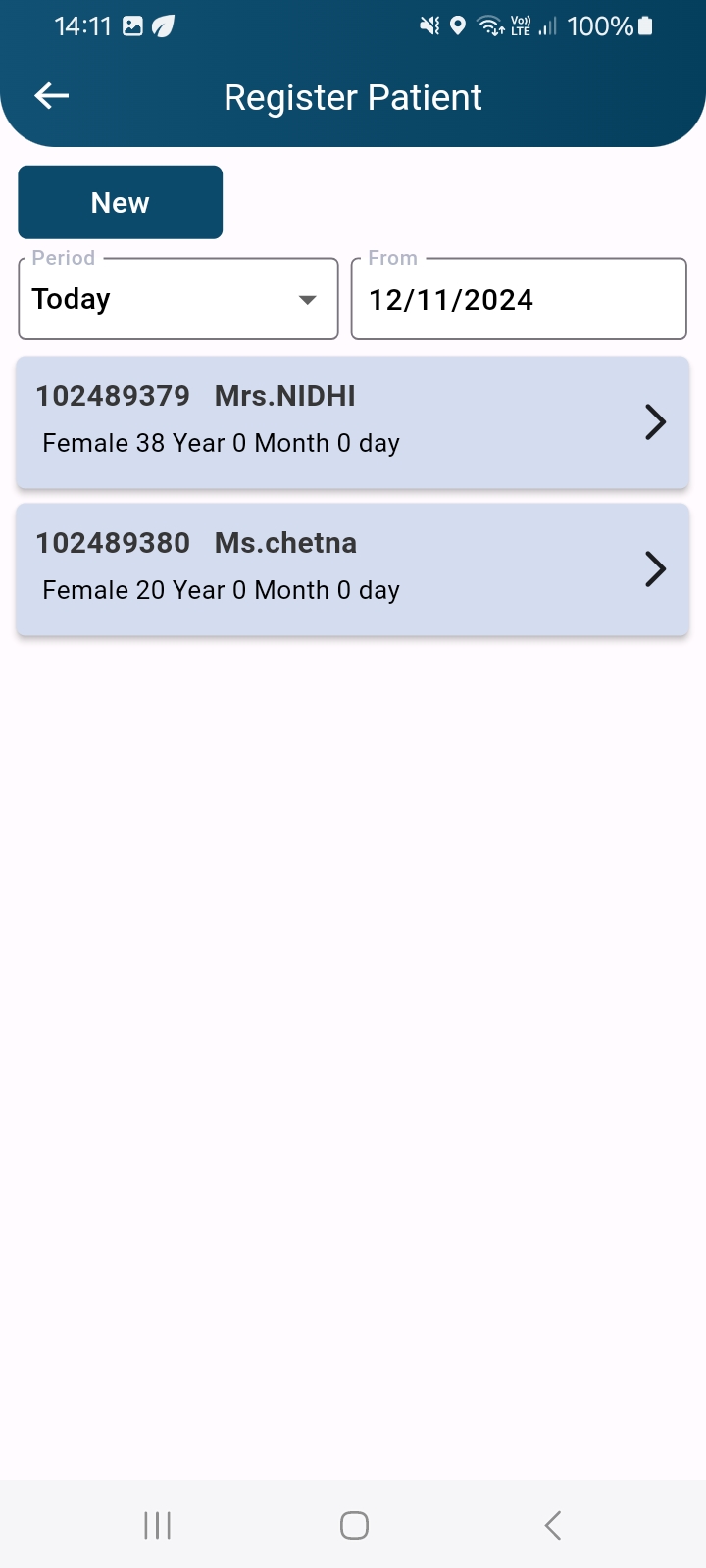Open the From date field
Viewport: 706px width, 1568px height.
[519, 299]
